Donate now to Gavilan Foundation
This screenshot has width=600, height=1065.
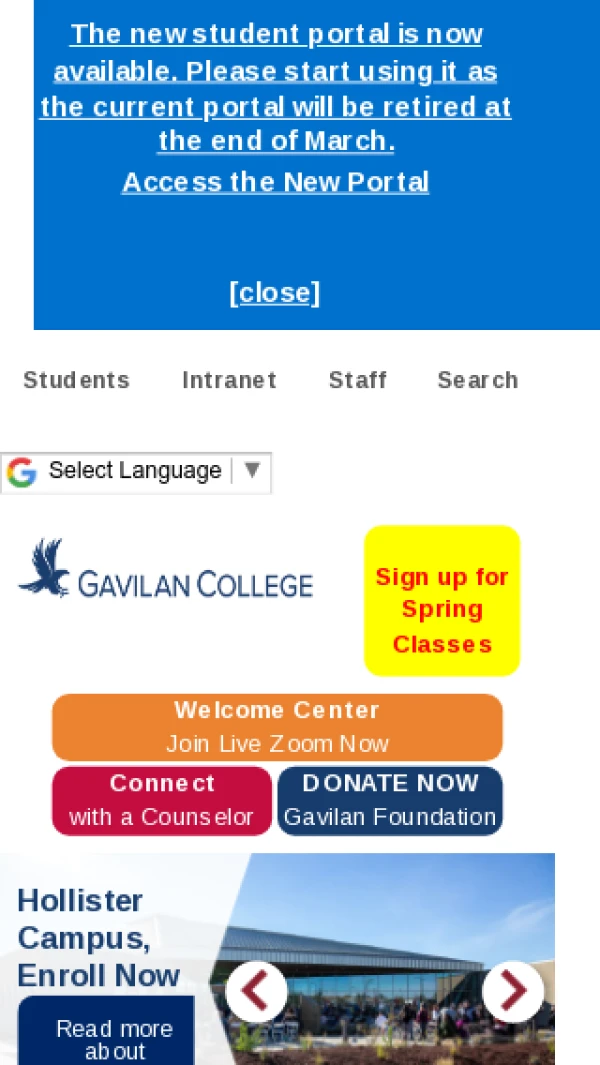click(390, 800)
